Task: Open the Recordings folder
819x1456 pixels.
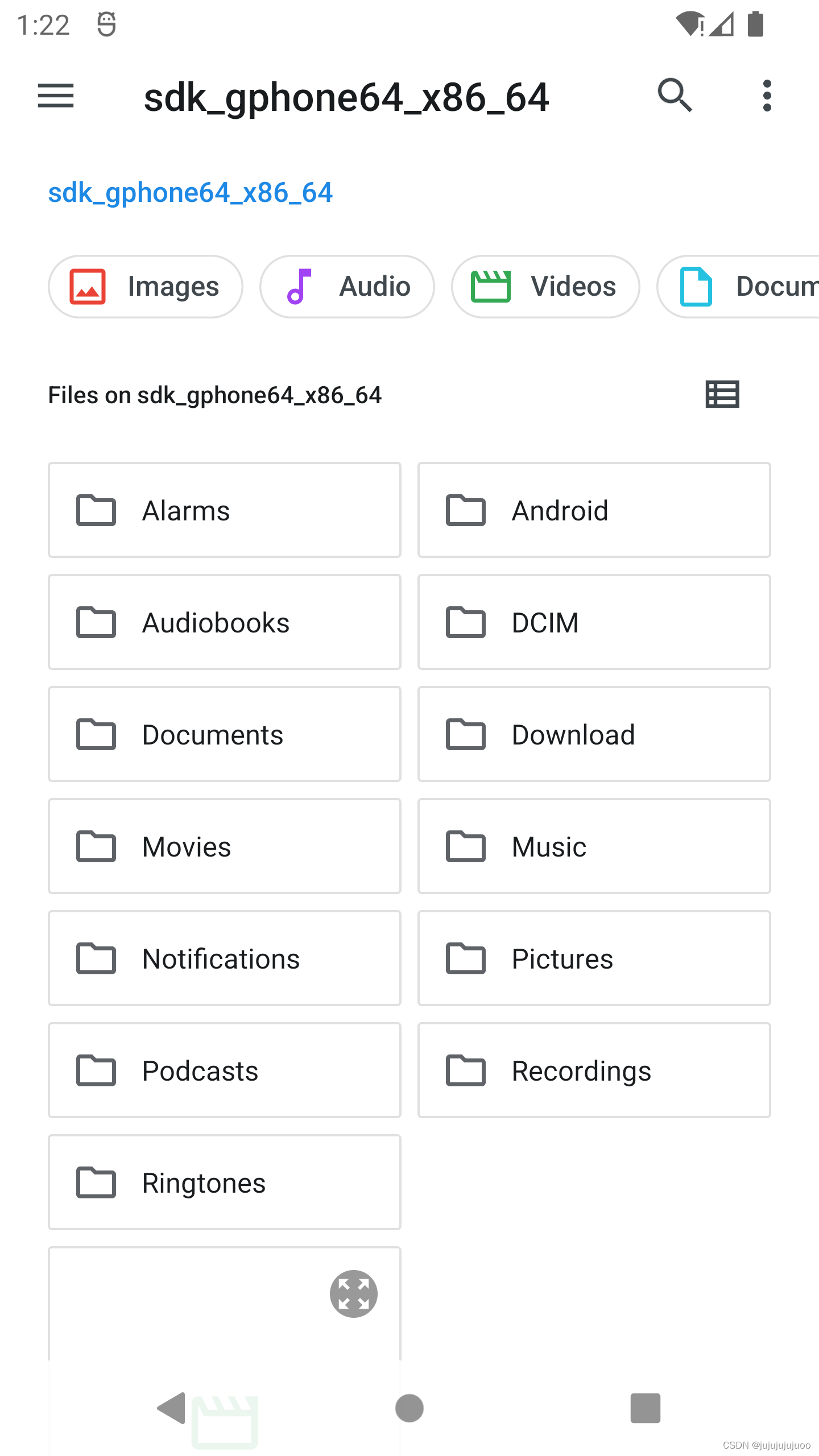Action: click(x=594, y=1070)
